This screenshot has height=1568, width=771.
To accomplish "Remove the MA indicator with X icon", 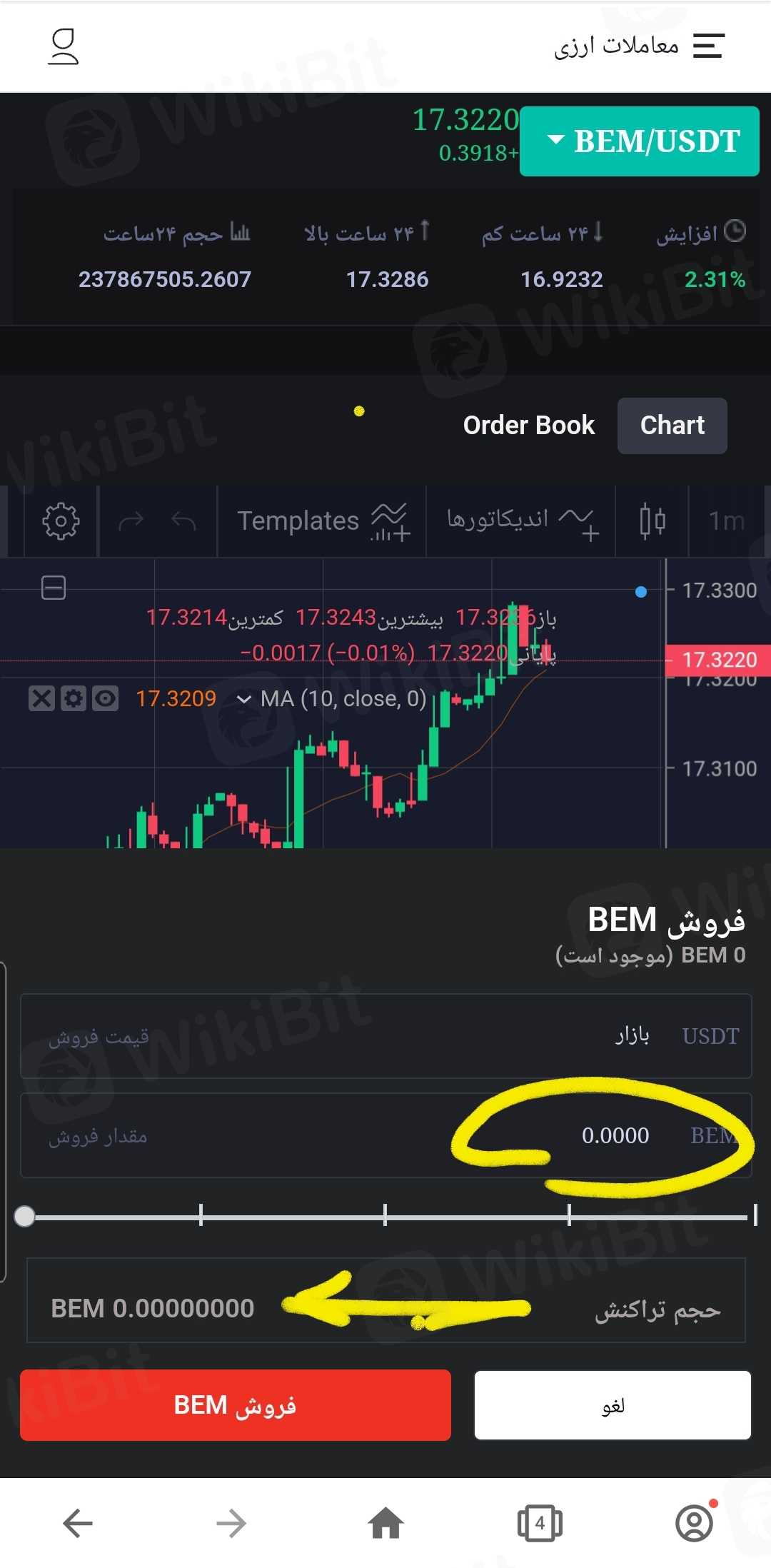I will [41, 698].
